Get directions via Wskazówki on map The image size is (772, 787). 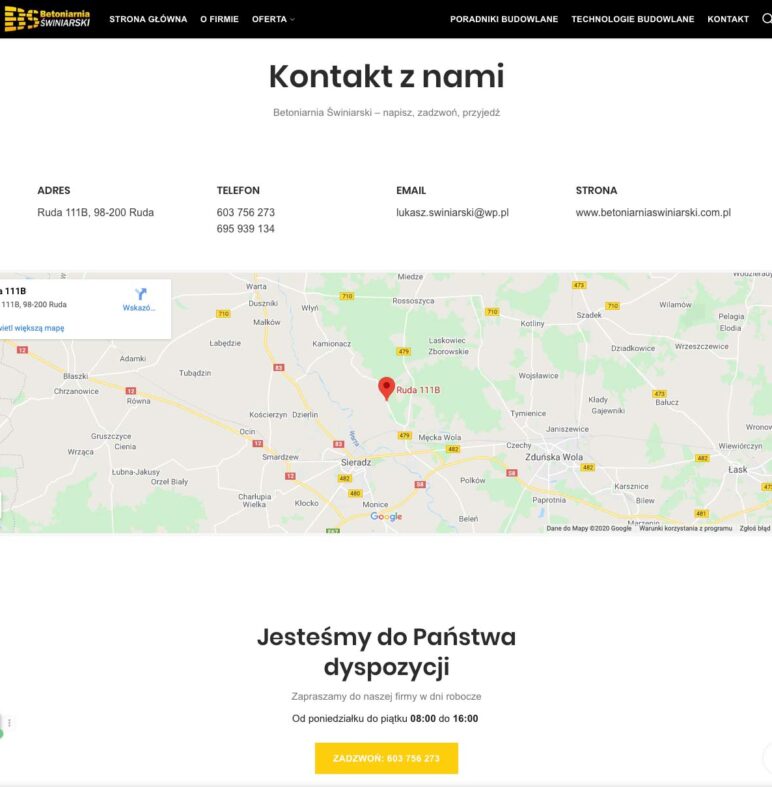140,299
